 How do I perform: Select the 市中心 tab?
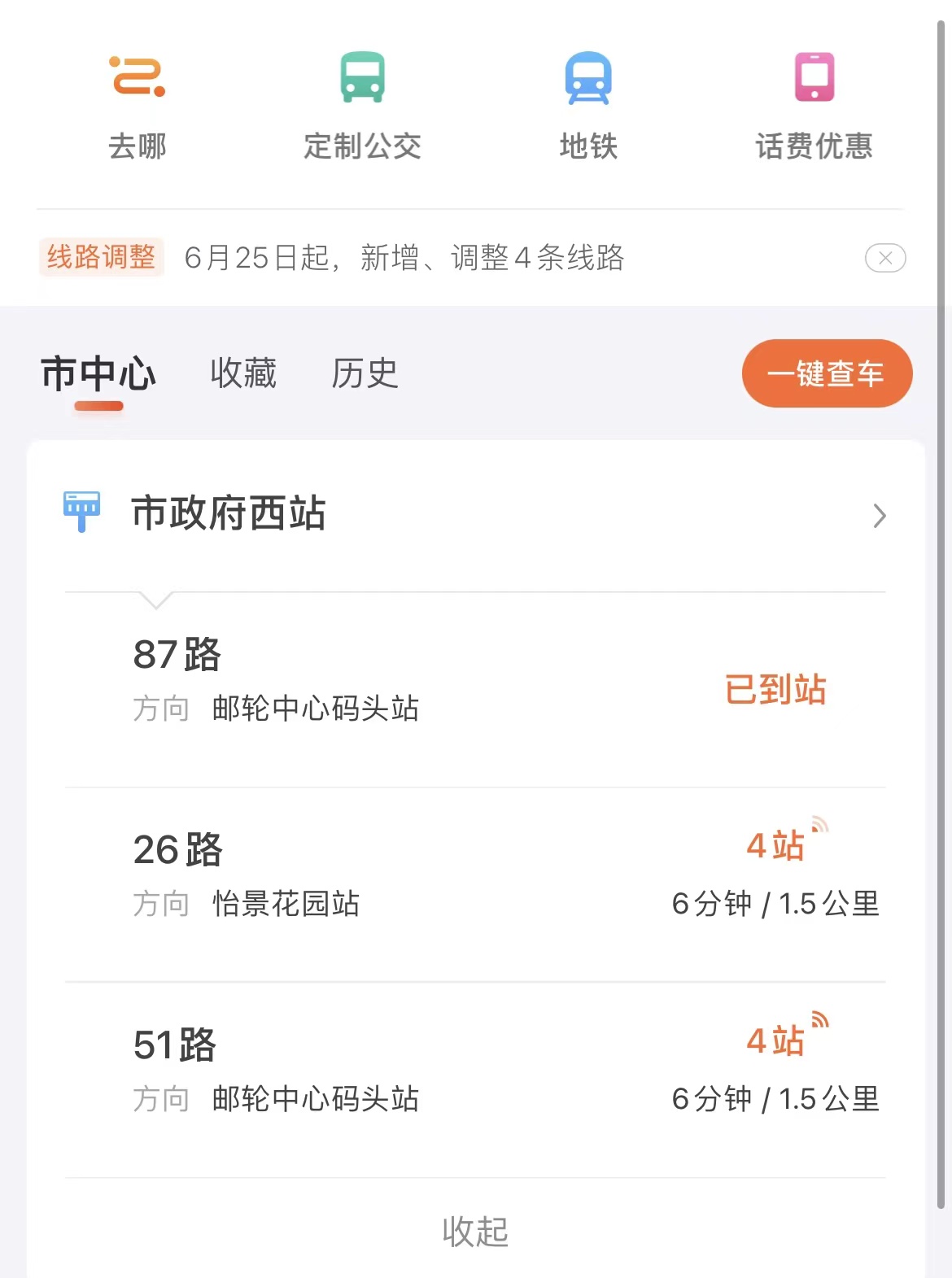(x=98, y=374)
